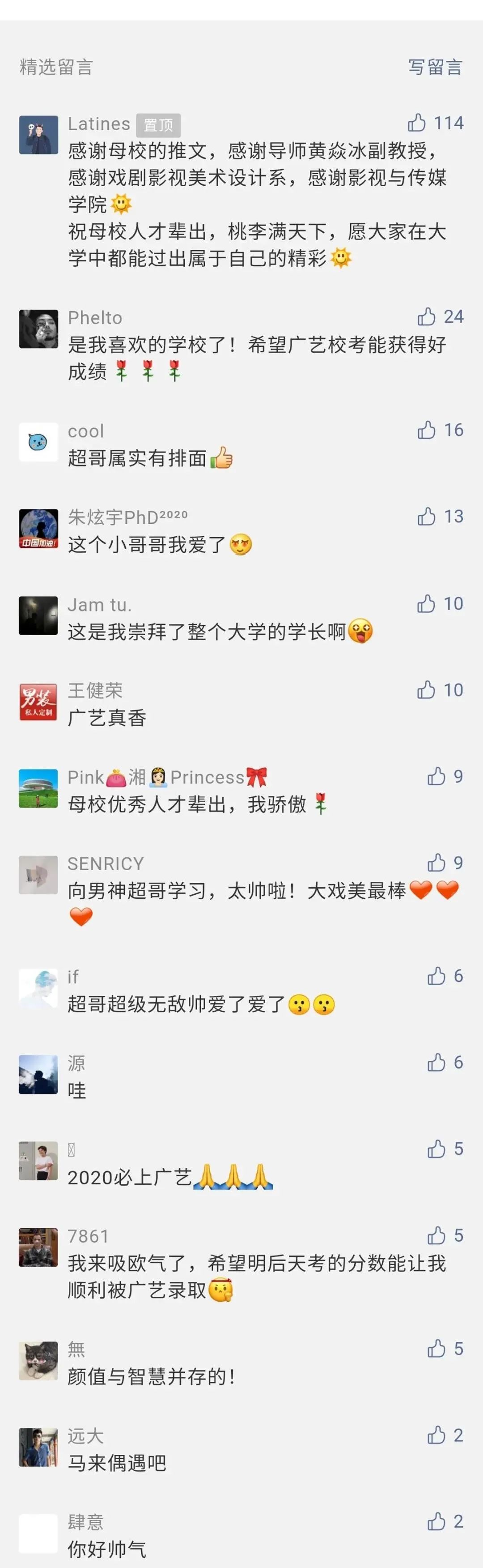Like Jam tu.'s comment
The image size is (483, 1568).
(x=427, y=604)
